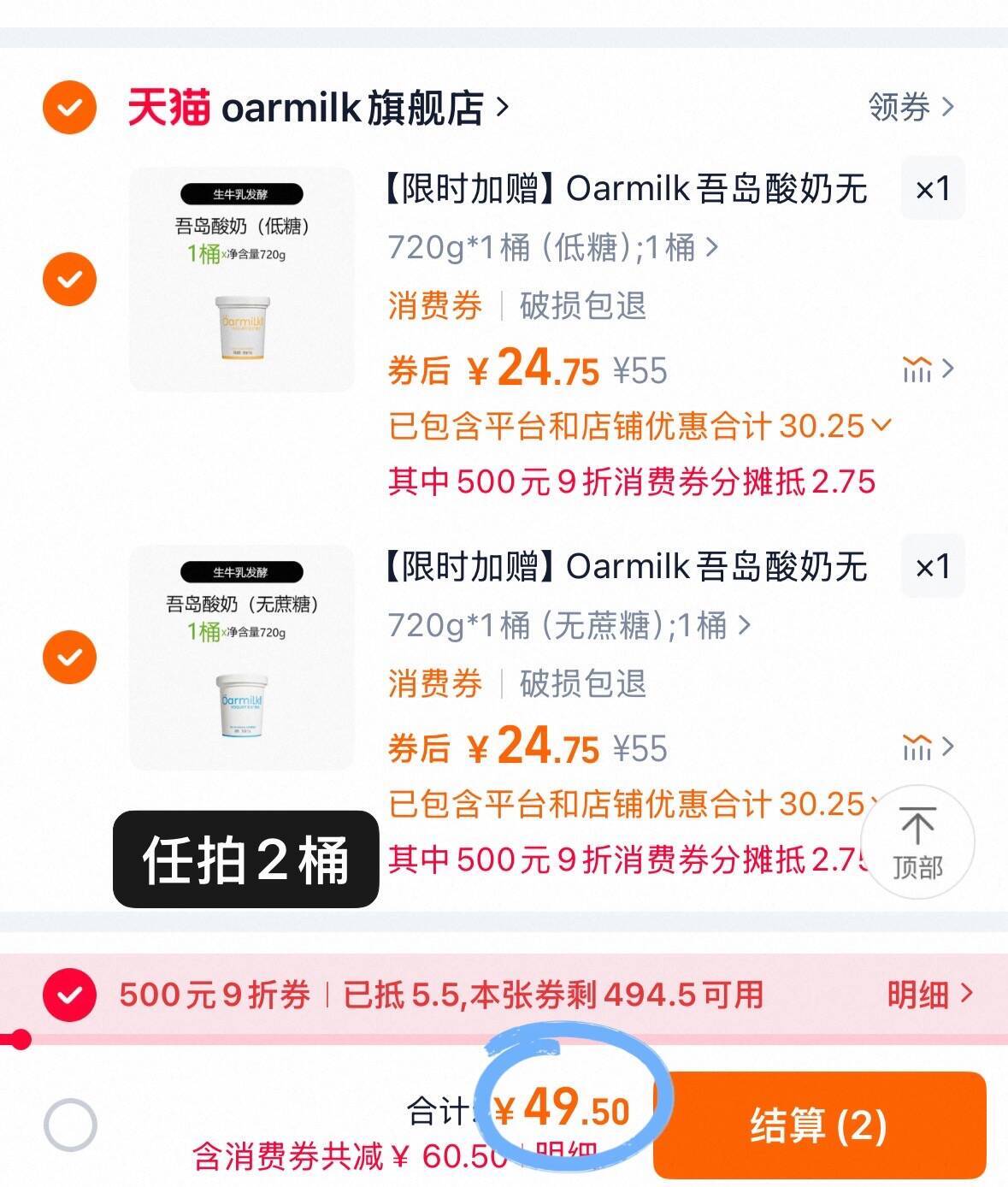Click the ×1 quantity of the first item
1008x1187 pixels.
click(933, 189)
